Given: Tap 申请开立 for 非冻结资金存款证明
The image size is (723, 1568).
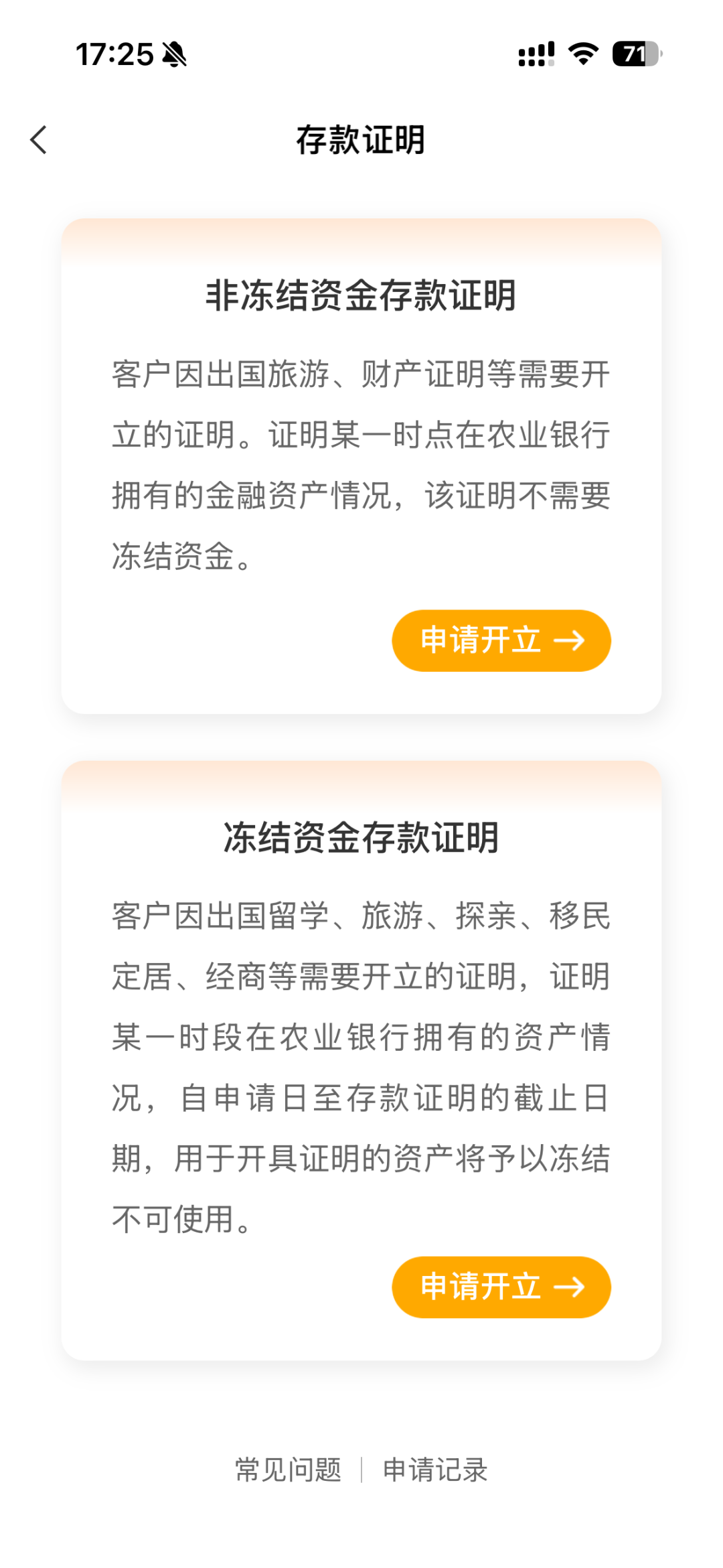Looking at the screenshot, I should coord(501,640).
